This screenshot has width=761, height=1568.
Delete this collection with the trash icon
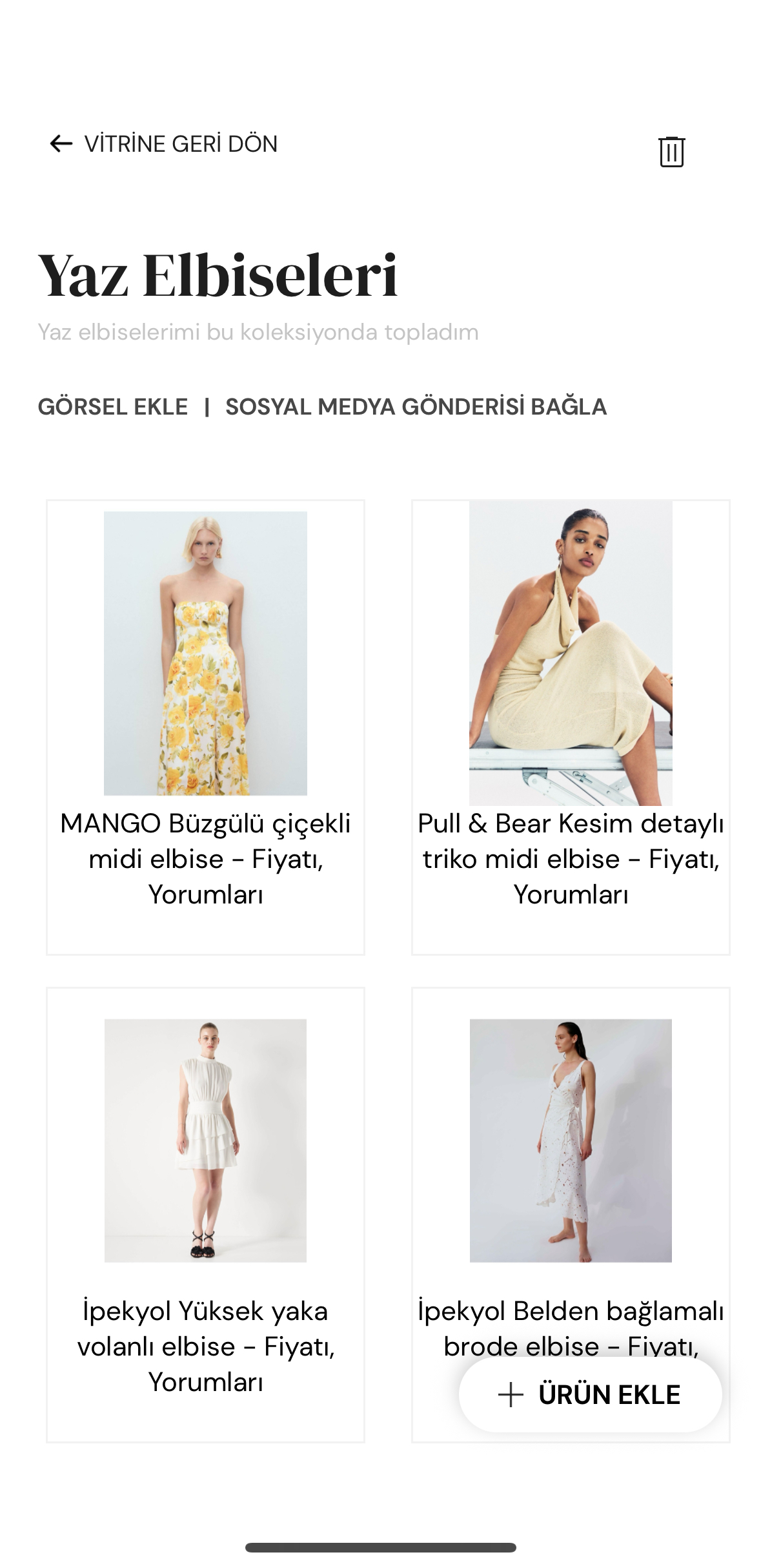[x=671, y=152]
